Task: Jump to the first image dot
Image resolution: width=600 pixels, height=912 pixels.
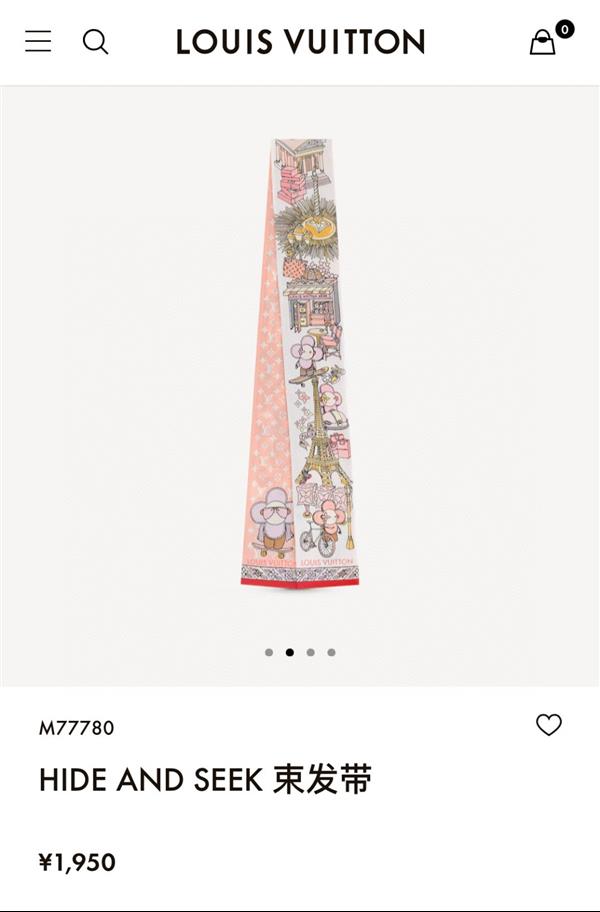Action: pos(269,652)
